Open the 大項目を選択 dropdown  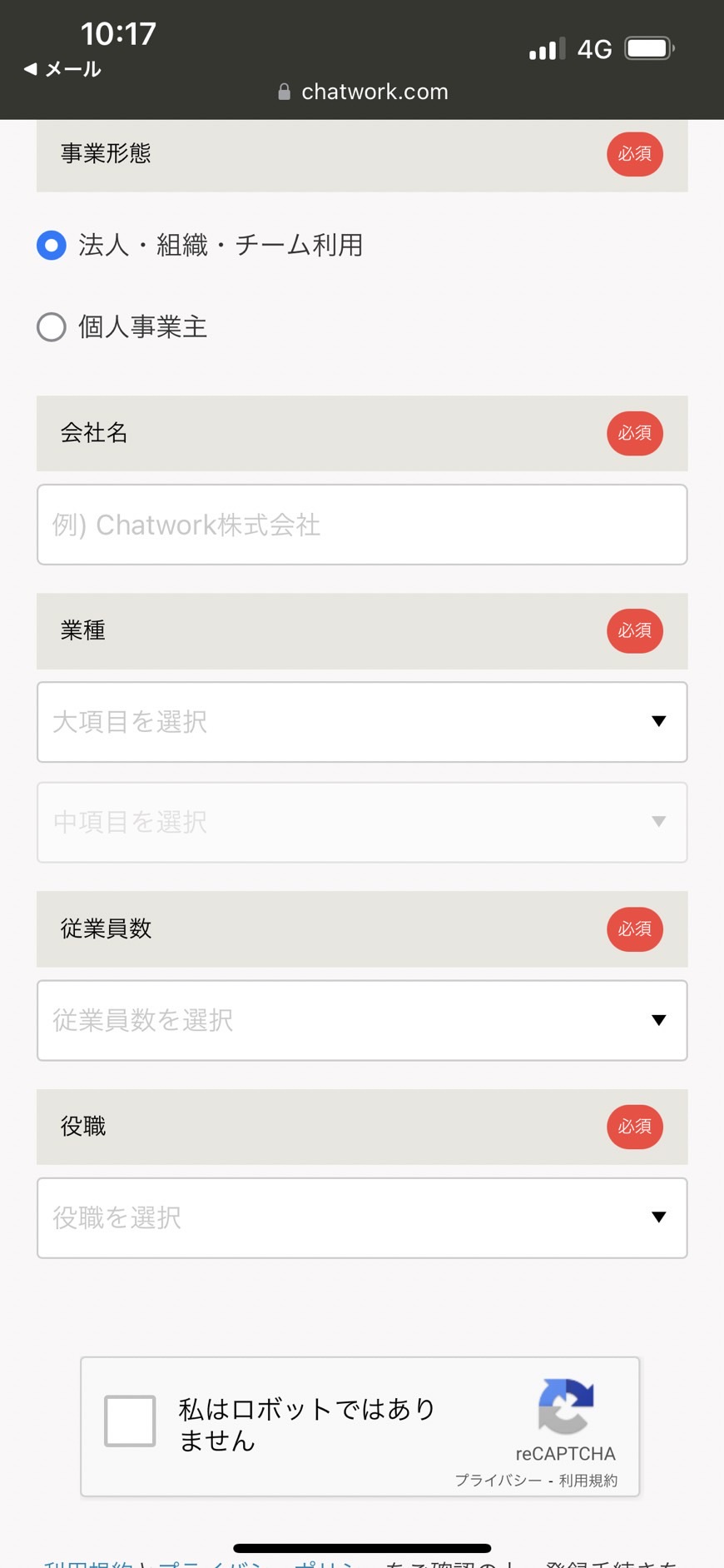click(x=362, y=722)
